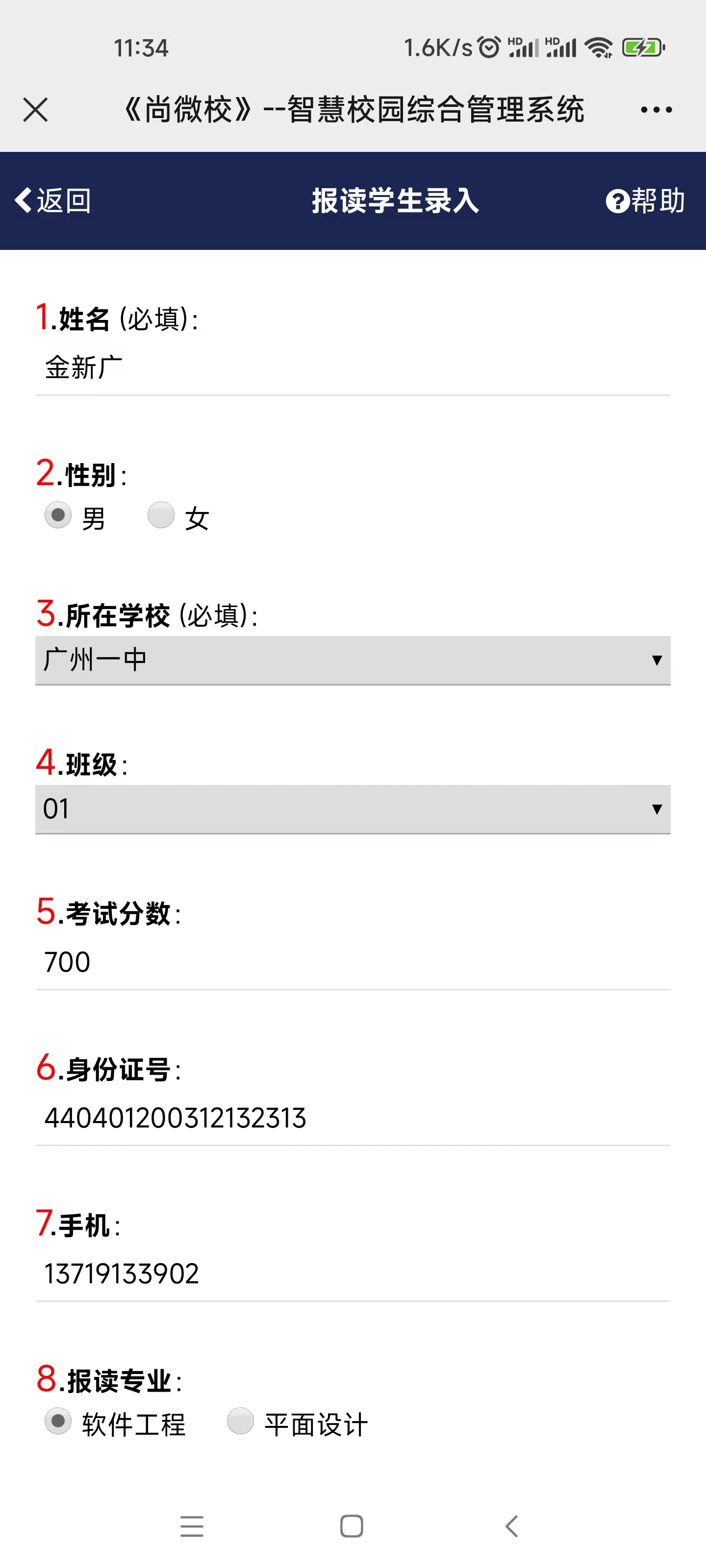
Task: Edit the 考试分数 score field
Action: (353, 962)
